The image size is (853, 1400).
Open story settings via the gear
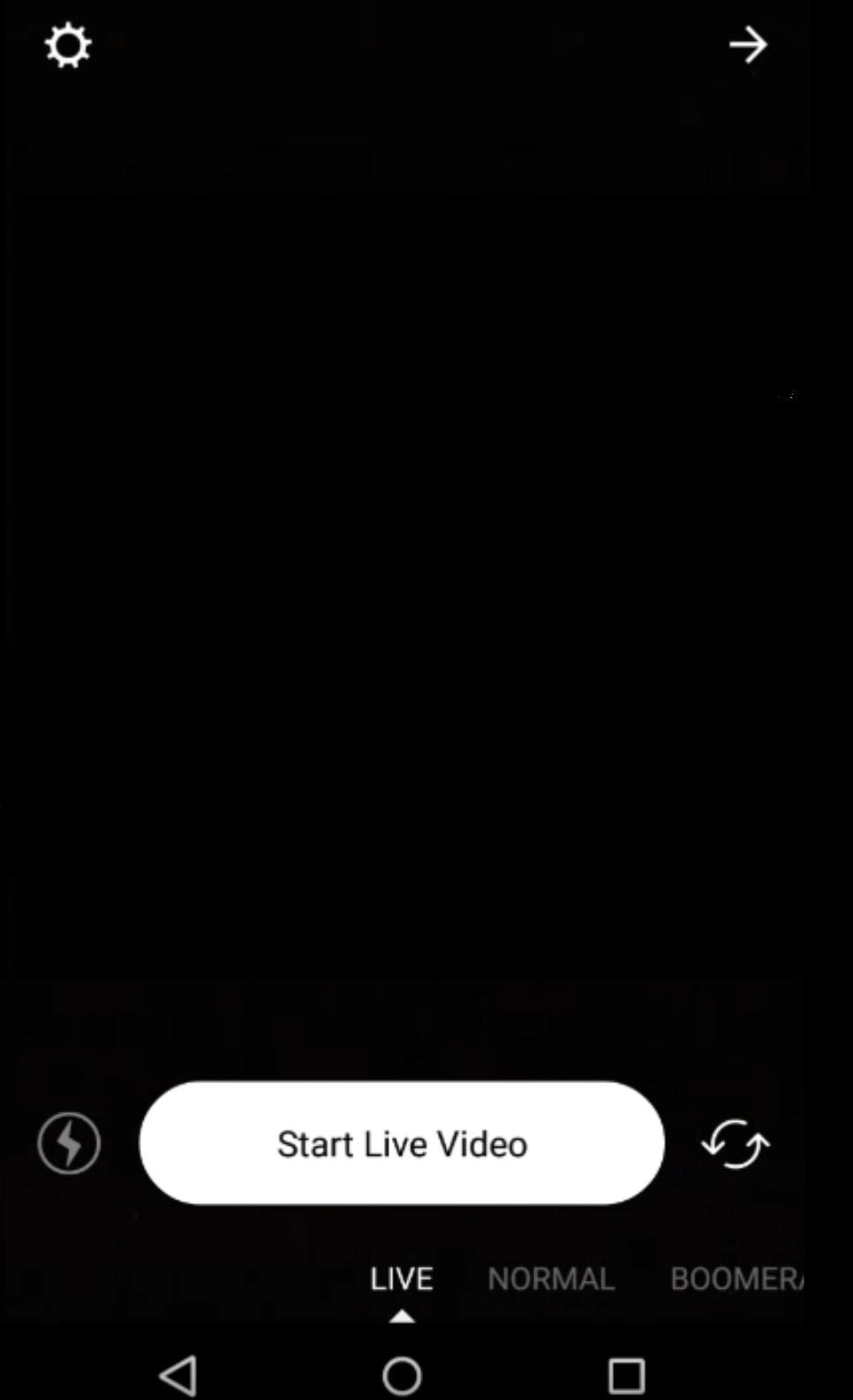click(x=67, y=45)
